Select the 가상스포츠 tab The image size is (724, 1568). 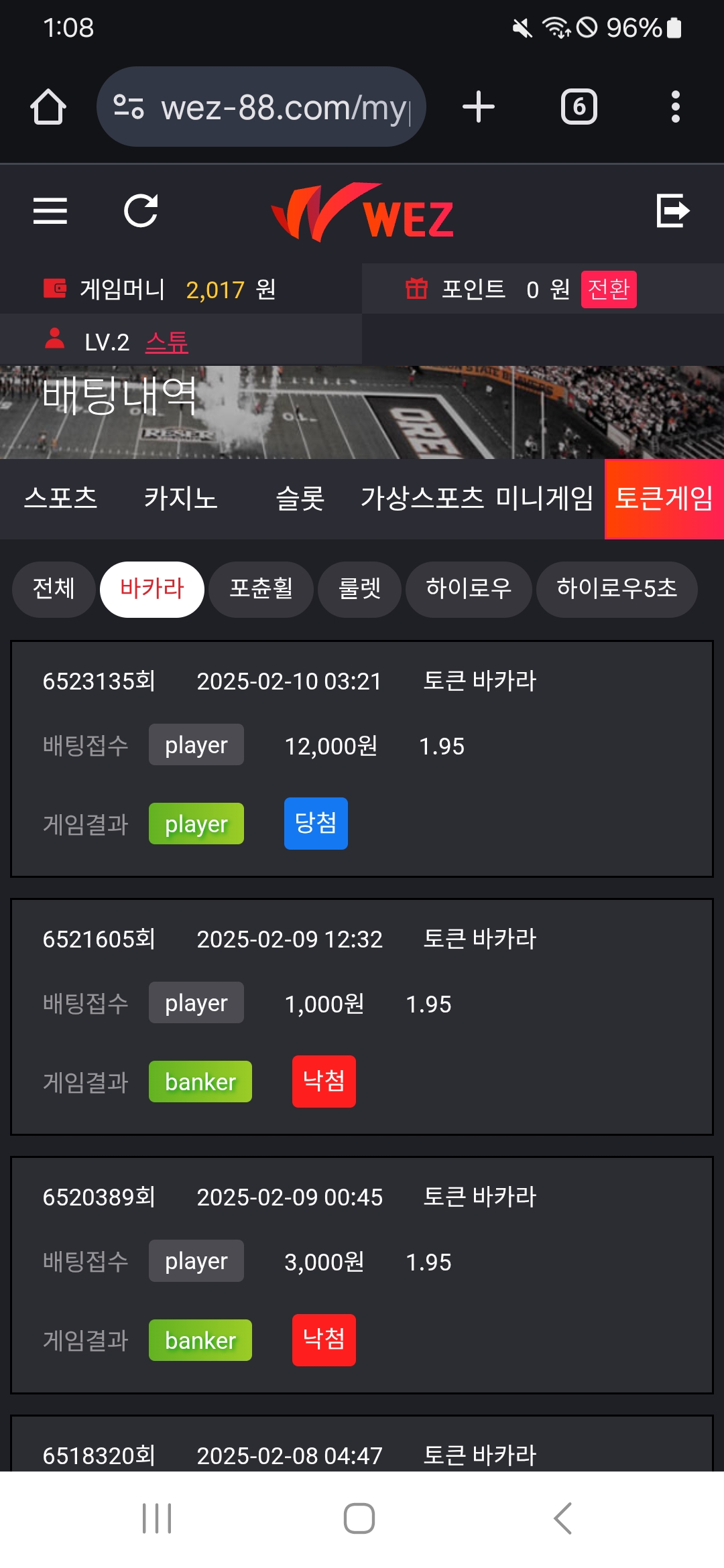[x=422, y=499]
